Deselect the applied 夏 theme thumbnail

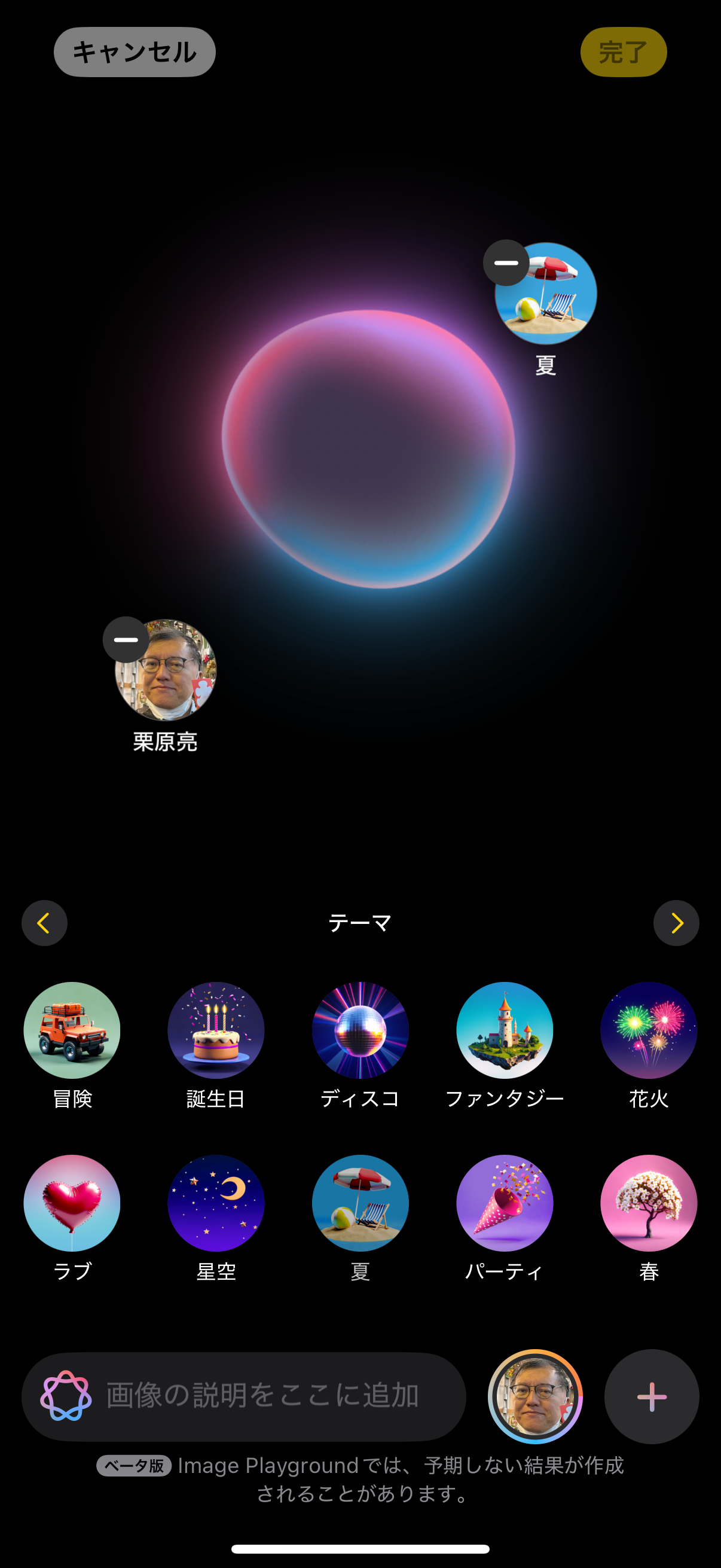coord(546,295)
